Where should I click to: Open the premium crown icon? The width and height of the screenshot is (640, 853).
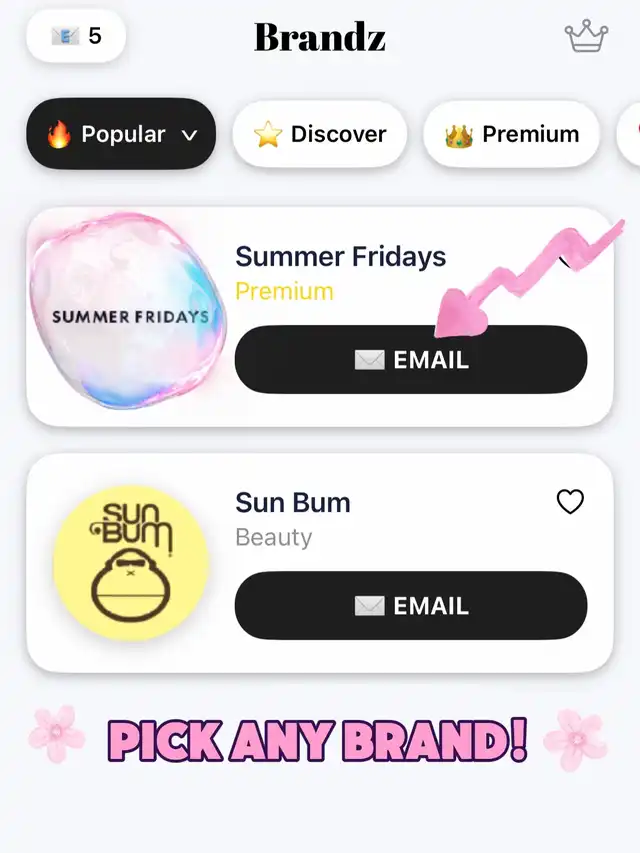[x=586, y=37]
